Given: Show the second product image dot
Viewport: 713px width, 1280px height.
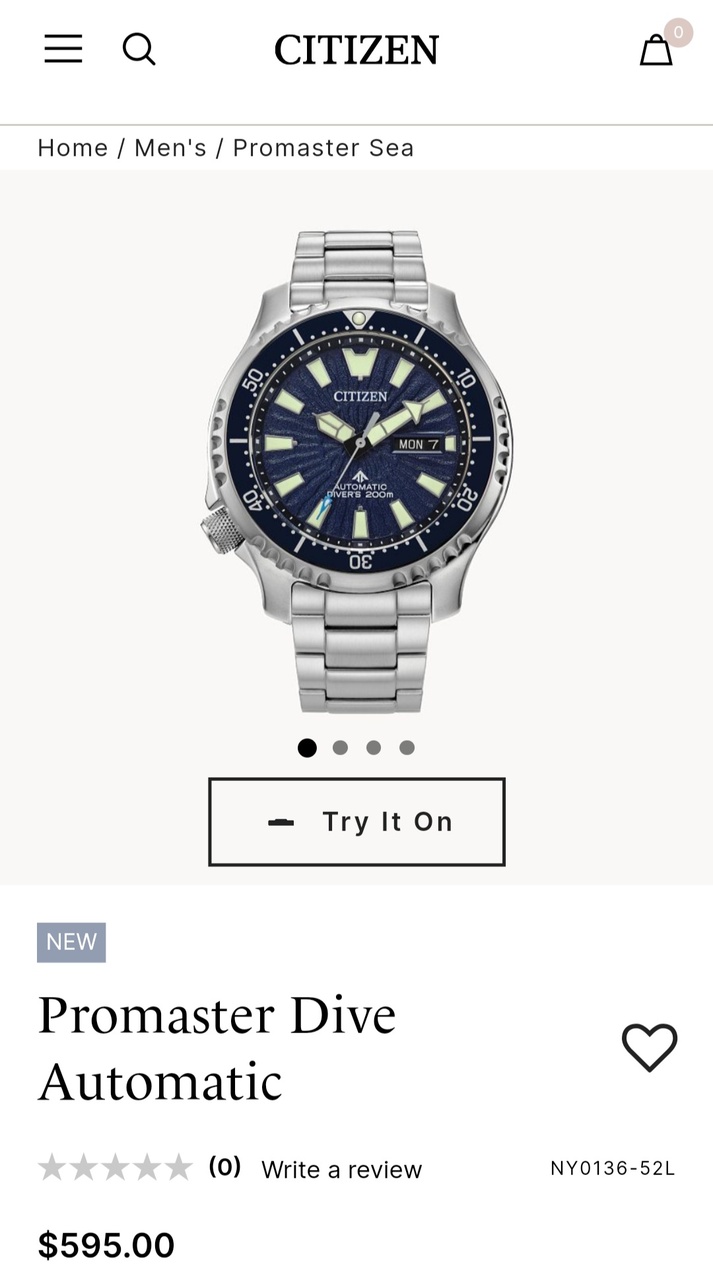Looking at the screenshot, I should 340,747.
